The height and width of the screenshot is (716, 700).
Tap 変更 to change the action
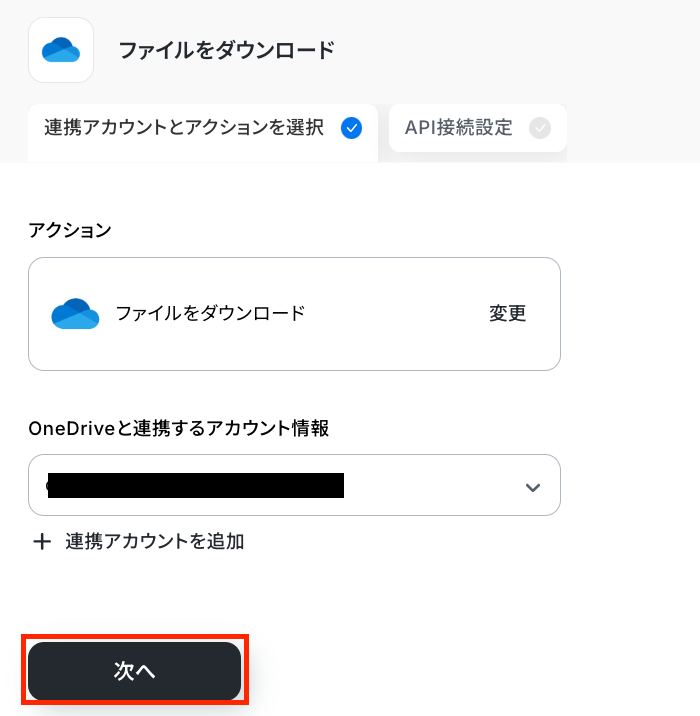[507, 313]
